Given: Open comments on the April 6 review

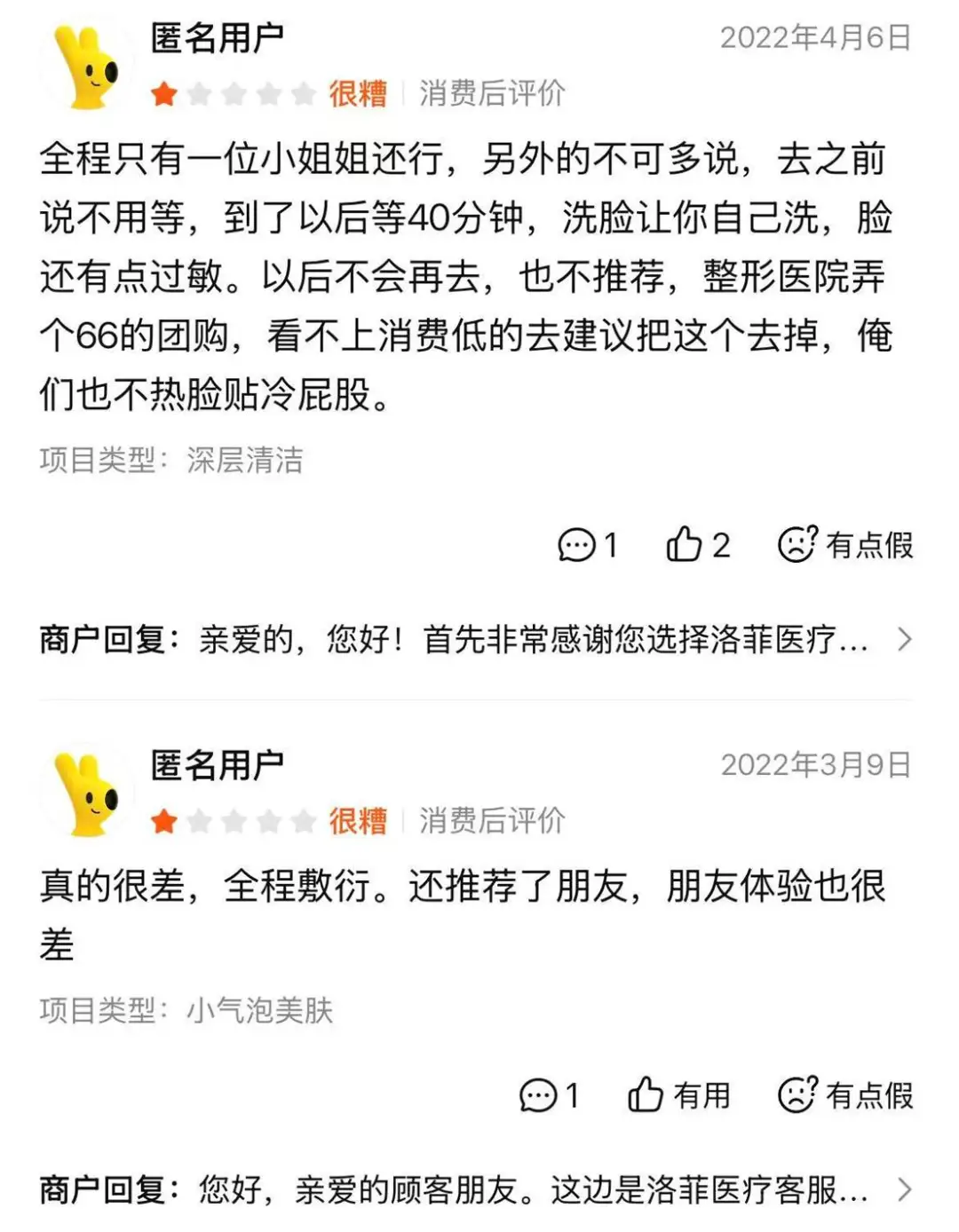Looking at the screenshot, I should 586,545.
